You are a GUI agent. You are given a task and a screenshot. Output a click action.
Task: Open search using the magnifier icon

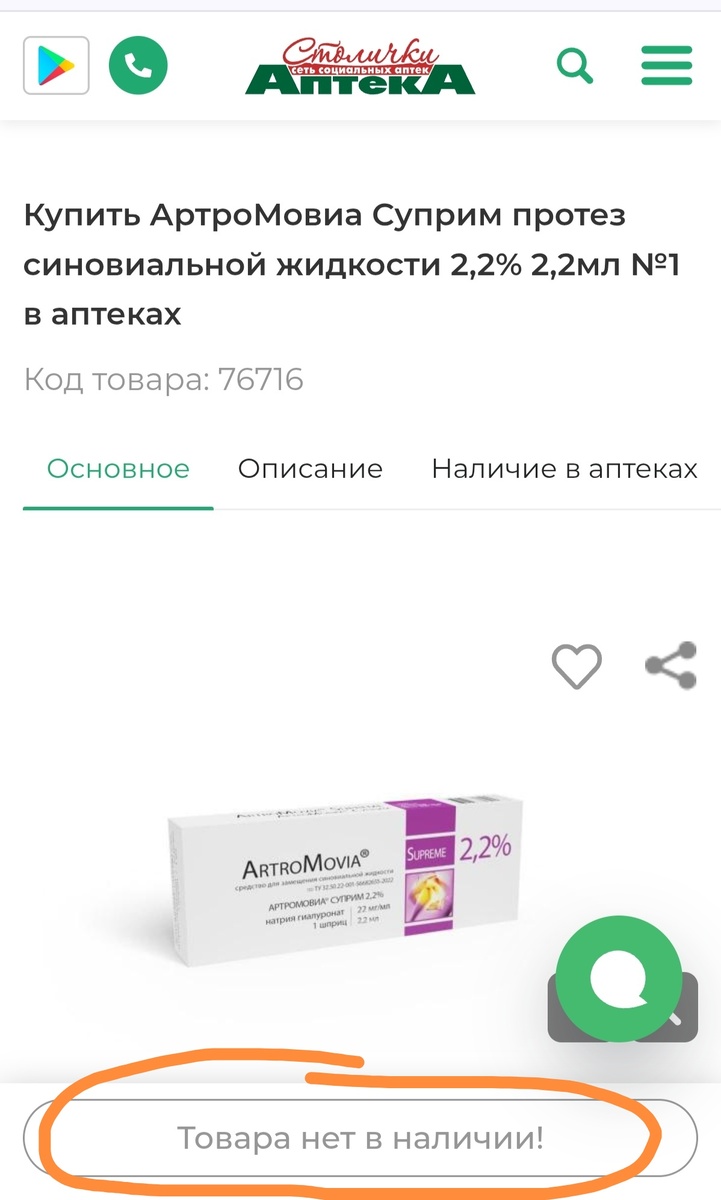[x=575, y=65]
